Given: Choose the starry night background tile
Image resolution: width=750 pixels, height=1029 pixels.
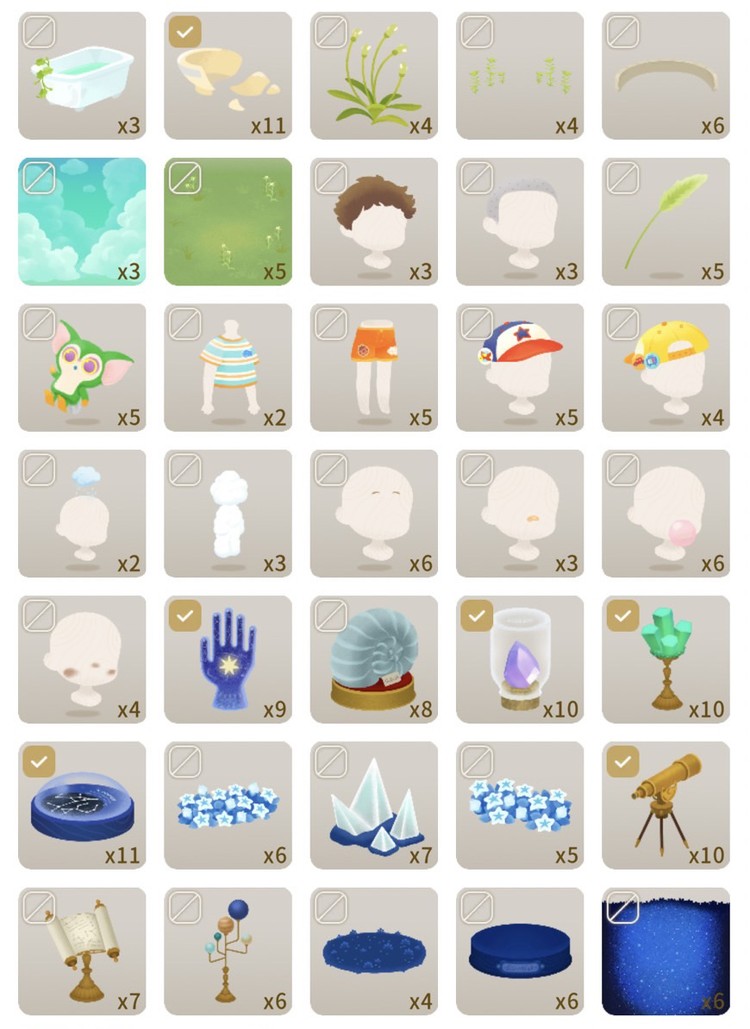Looking at the screenshot, I should click(666, 951).
